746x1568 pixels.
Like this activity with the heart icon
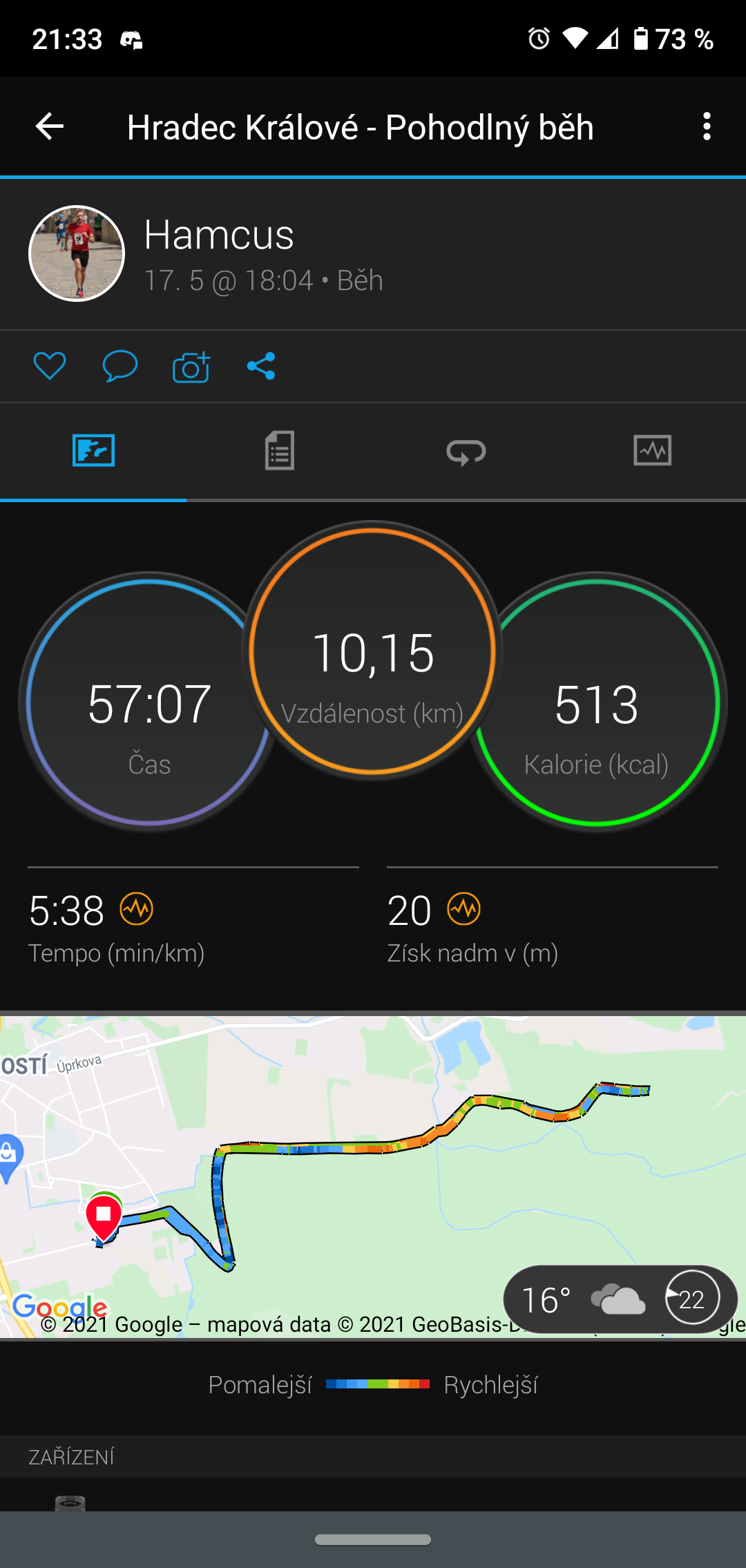50,365
